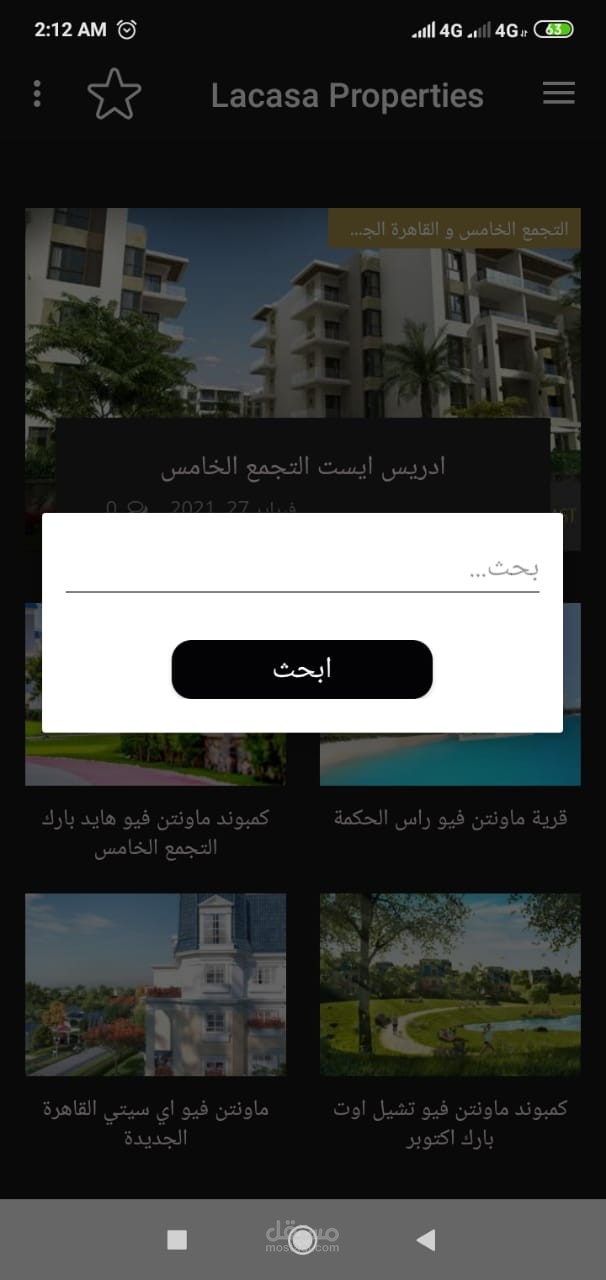Screen dimensions: 606x1280
Task: Tap the star favorites icon
Action: tap(114, 95)
